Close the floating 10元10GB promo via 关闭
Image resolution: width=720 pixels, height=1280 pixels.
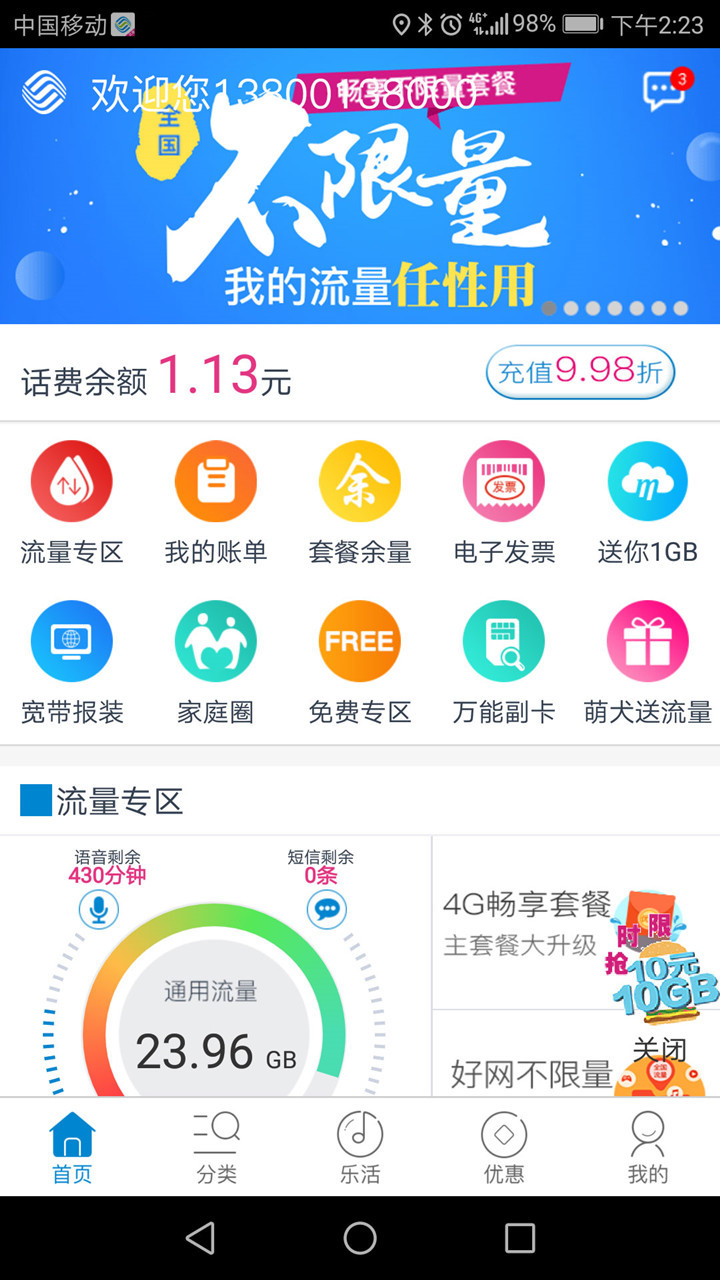click(660, 1050)
